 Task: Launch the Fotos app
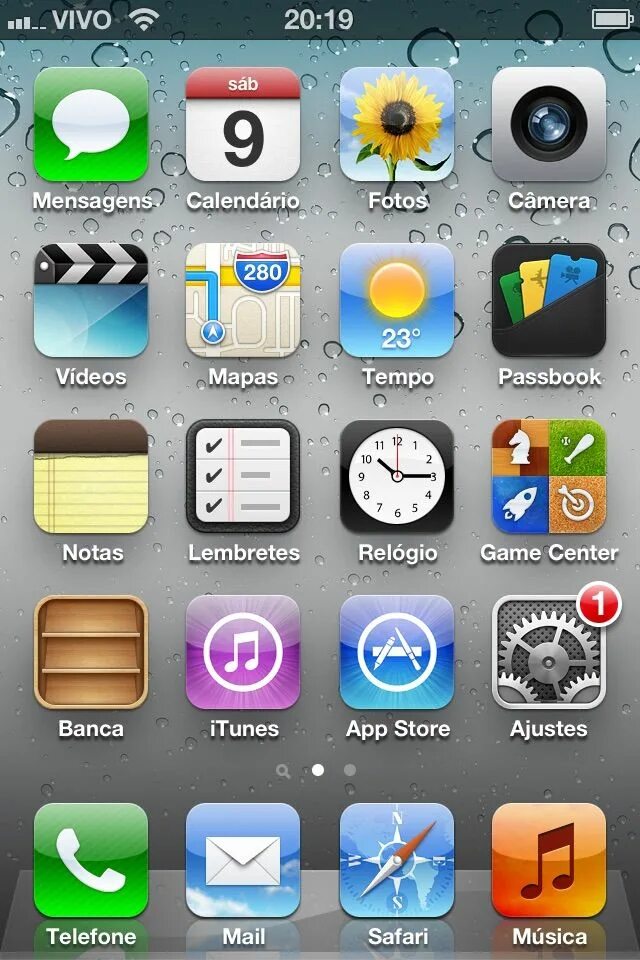(x=397, y=124)
